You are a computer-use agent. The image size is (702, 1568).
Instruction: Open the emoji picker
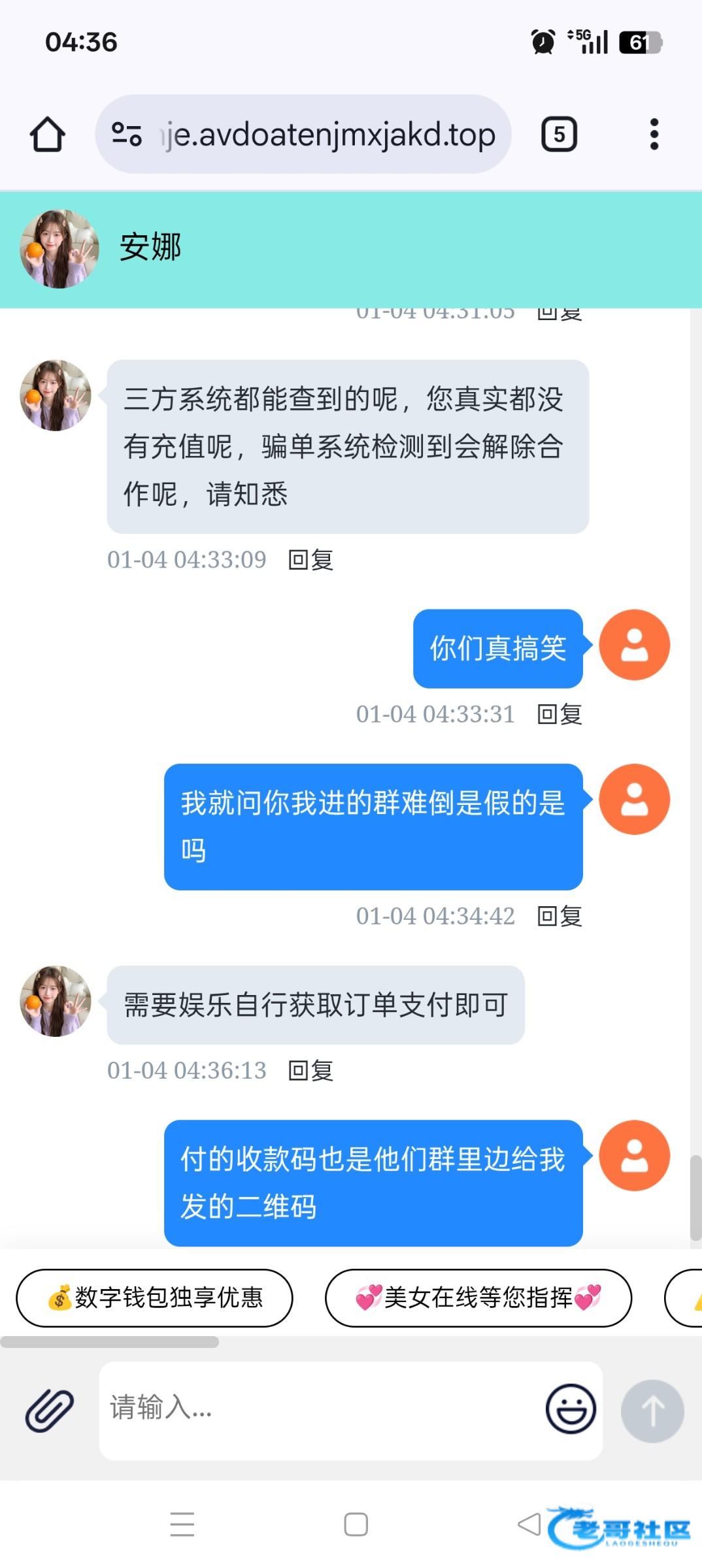(571, 1409)
